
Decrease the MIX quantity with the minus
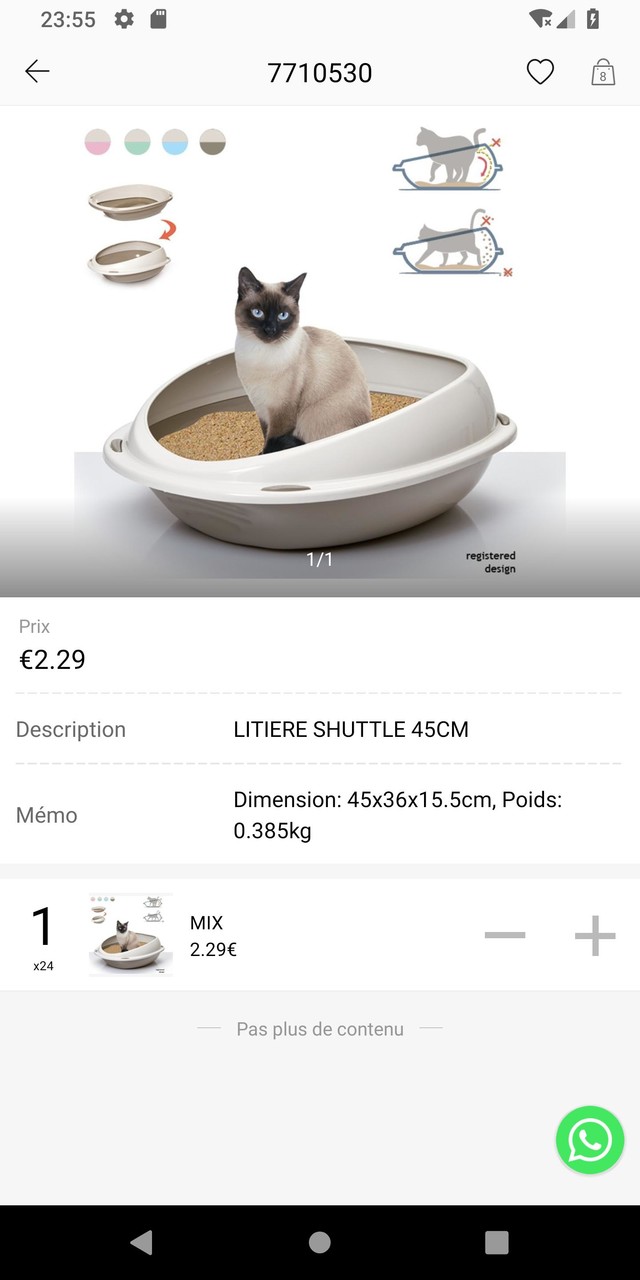click(x=505, y=935)
